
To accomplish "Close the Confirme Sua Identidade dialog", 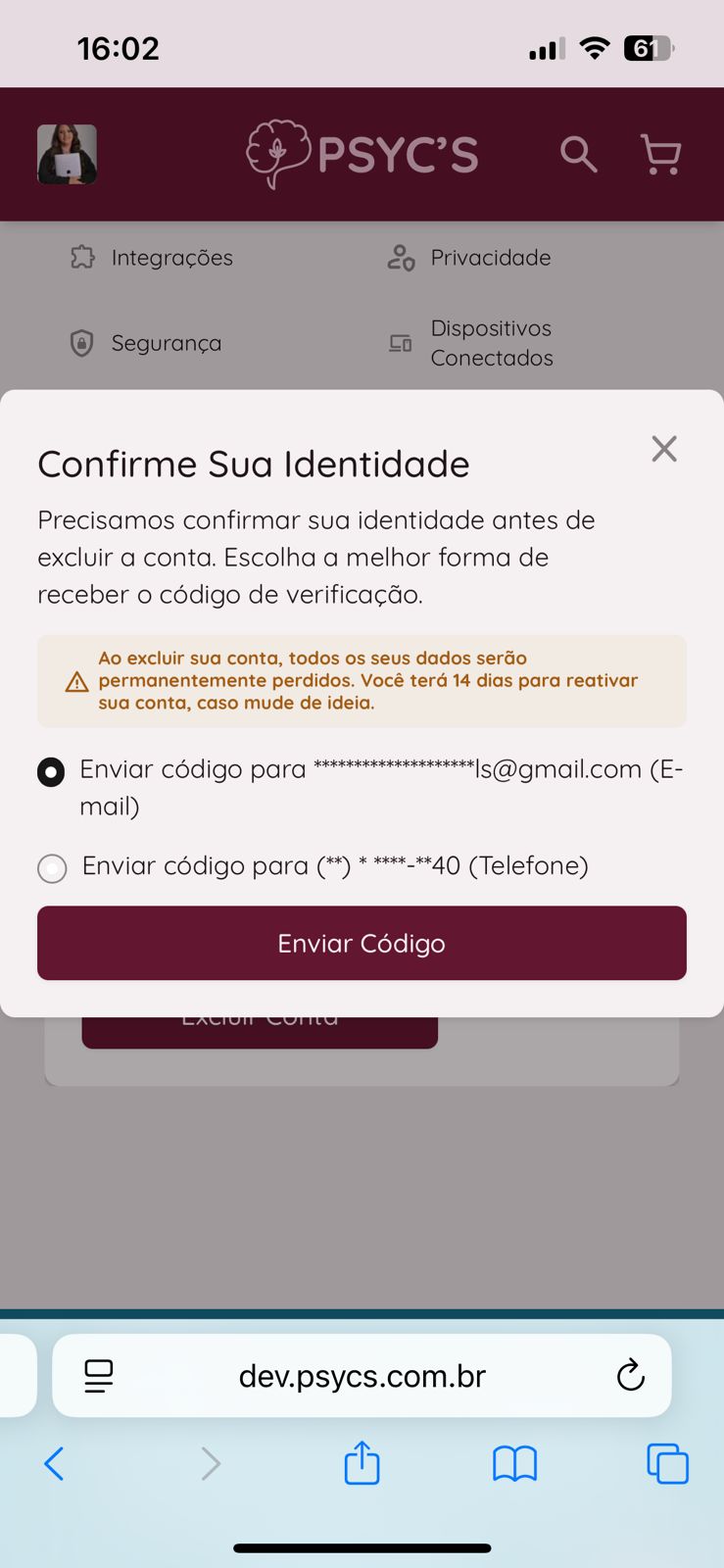I will pos(664,449).
